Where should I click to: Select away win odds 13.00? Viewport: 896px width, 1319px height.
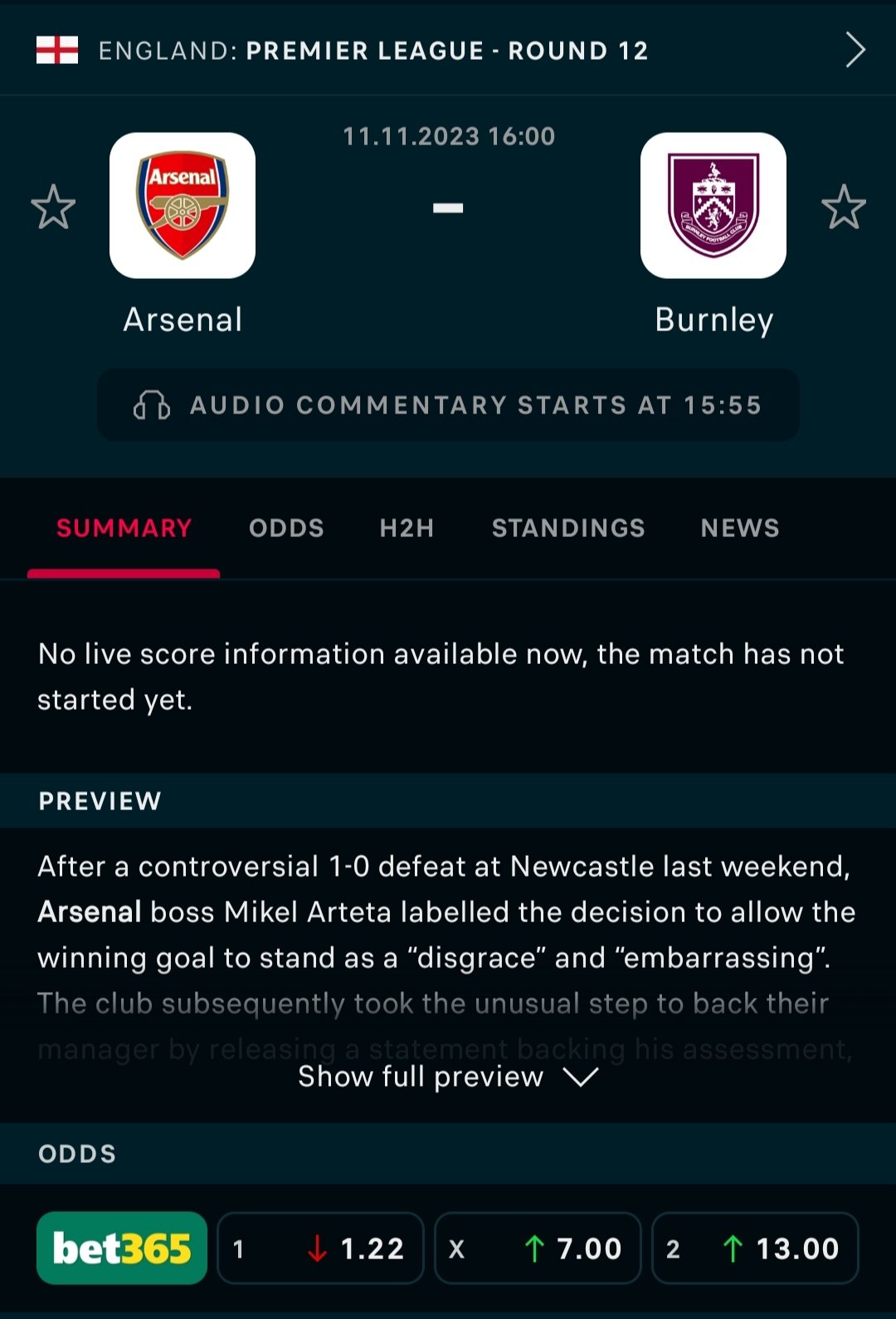tap(755, 1248)
